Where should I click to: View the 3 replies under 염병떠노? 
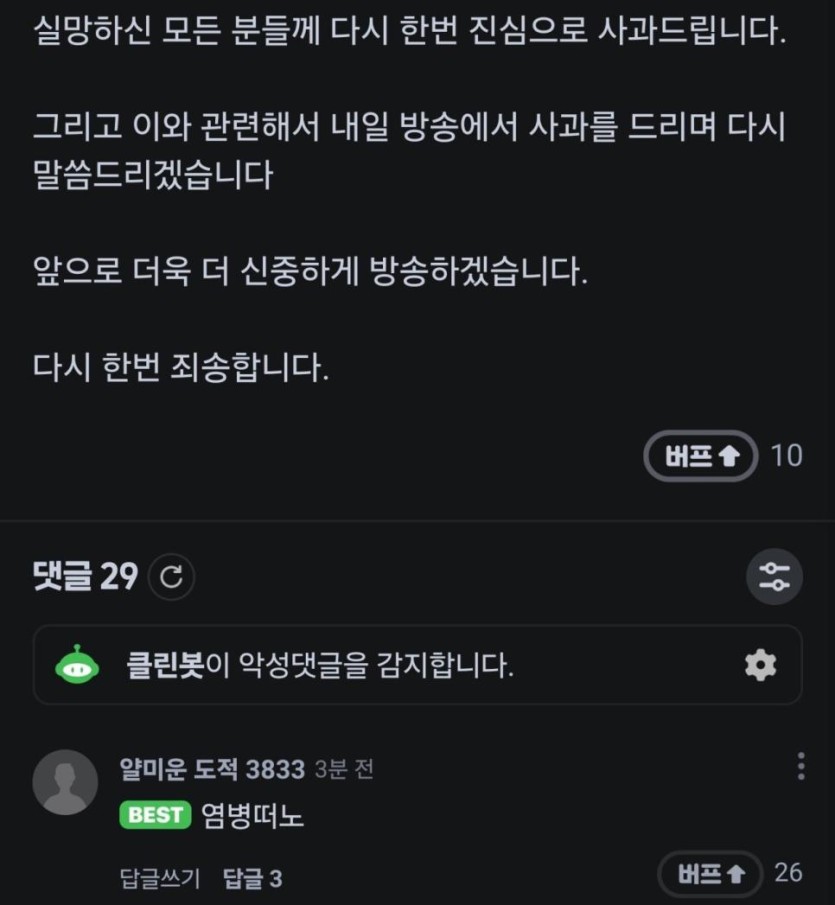coord(252,879)
